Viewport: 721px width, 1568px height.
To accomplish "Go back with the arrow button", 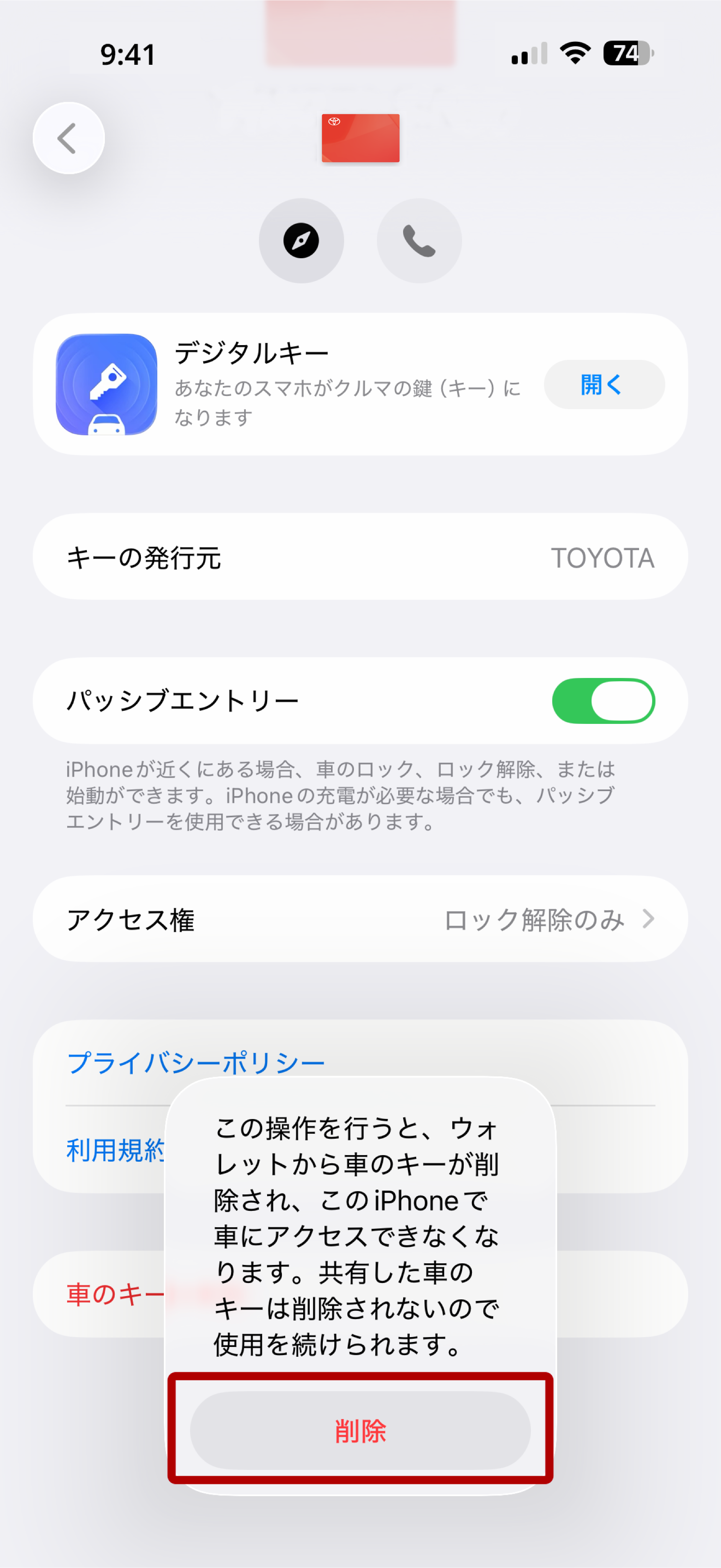I will [x=69, y=138].
